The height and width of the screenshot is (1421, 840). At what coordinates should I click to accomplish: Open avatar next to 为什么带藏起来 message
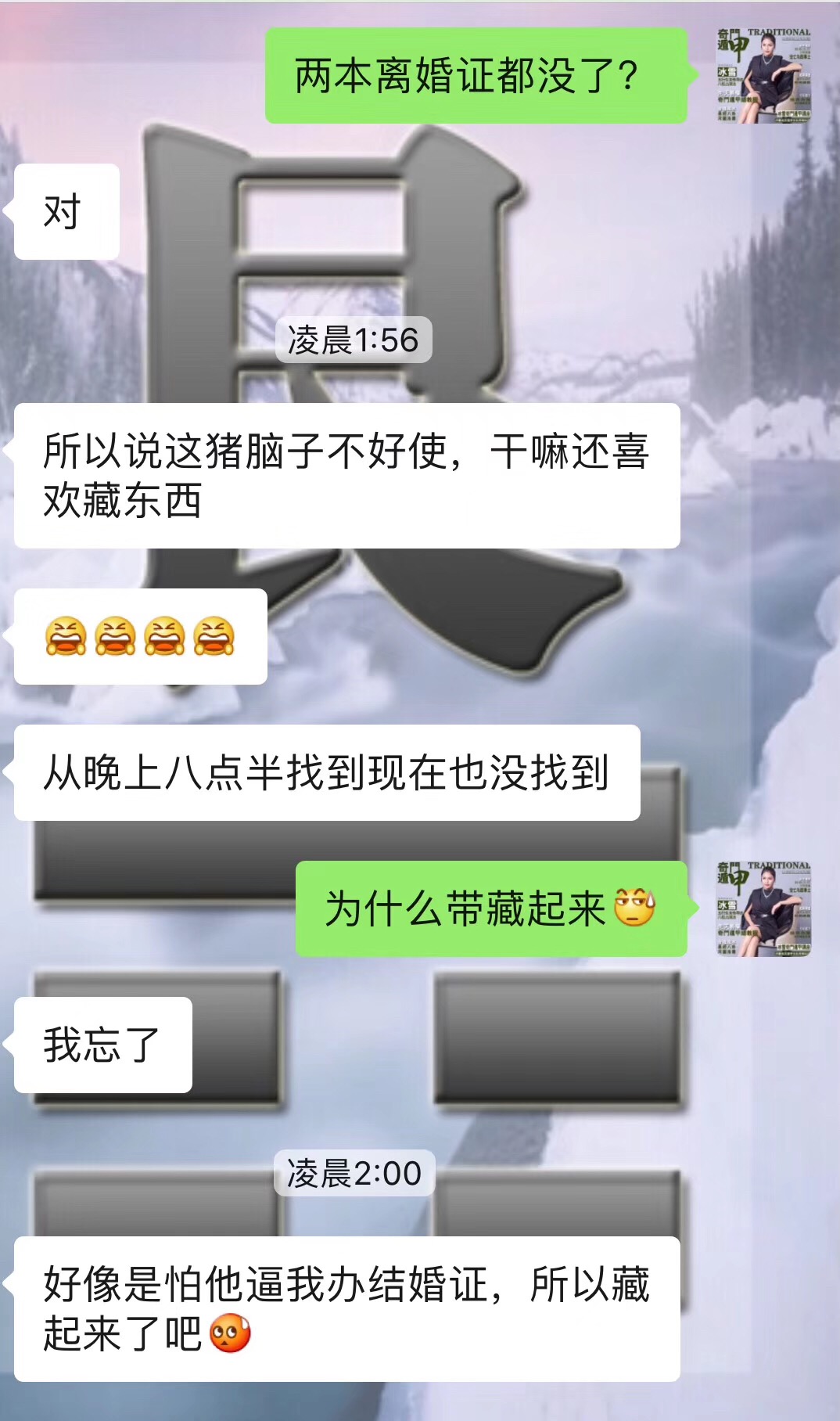763,909
